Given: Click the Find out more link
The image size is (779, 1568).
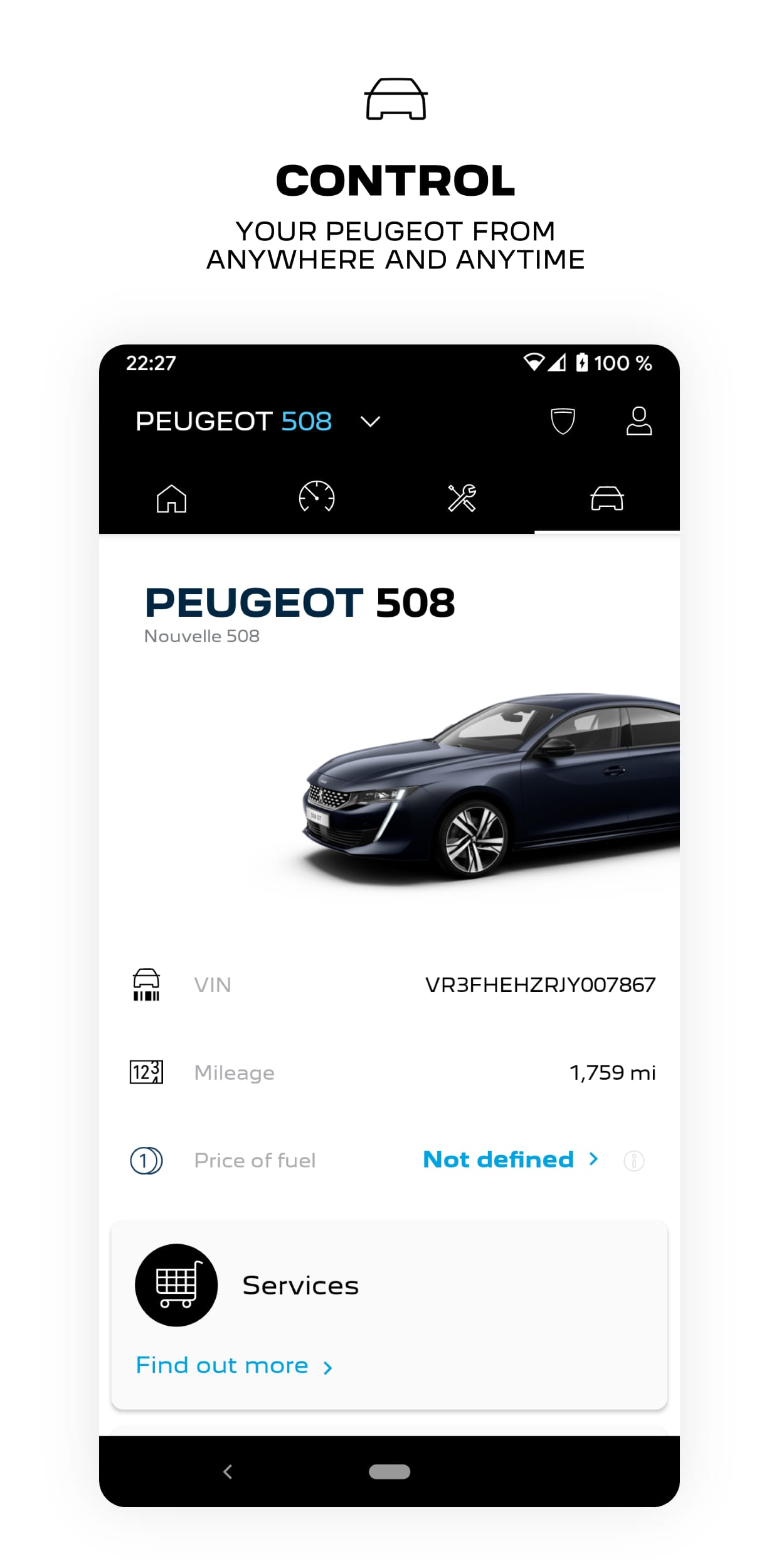Looking at the screenshot, I should click(221, 1364).
